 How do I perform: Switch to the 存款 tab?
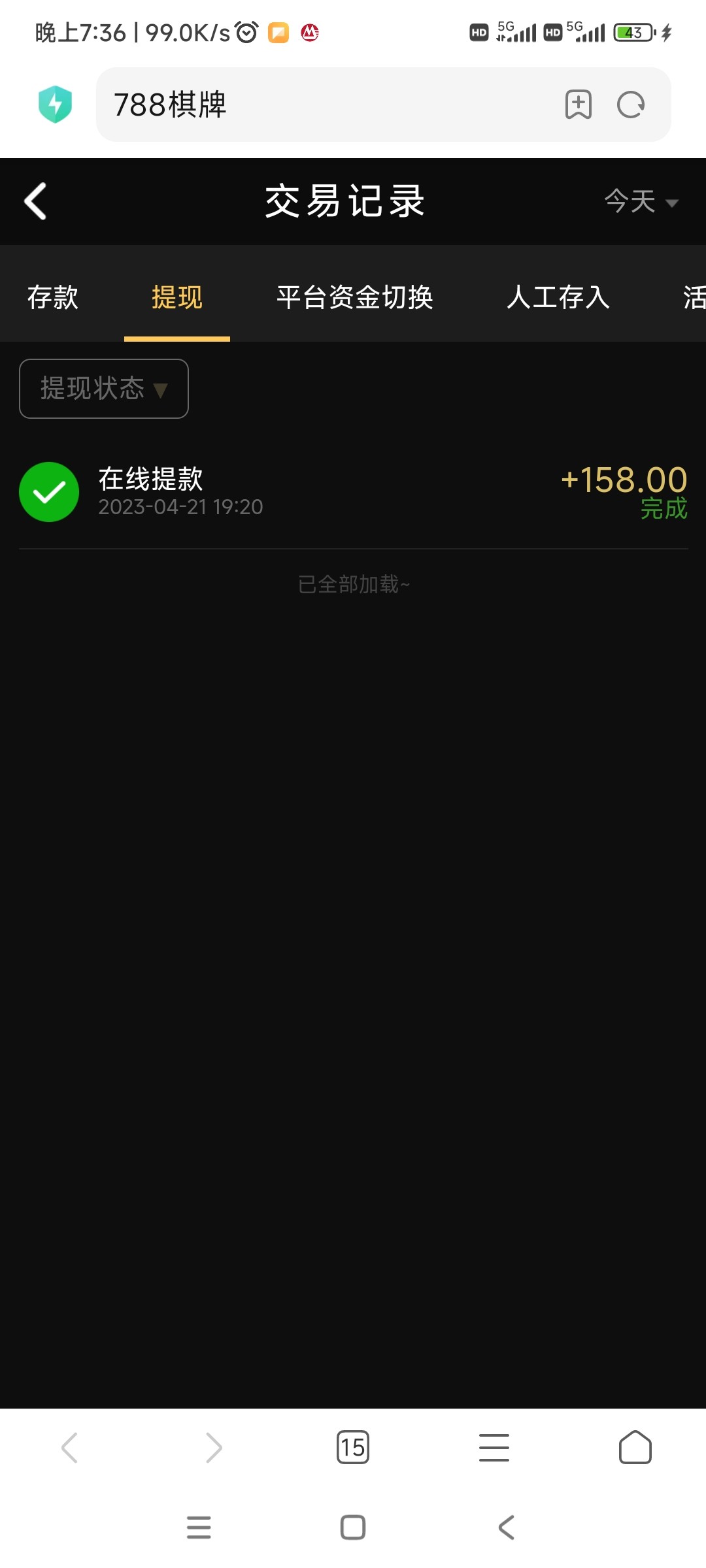pyautogui.click(x=52, y=297)
